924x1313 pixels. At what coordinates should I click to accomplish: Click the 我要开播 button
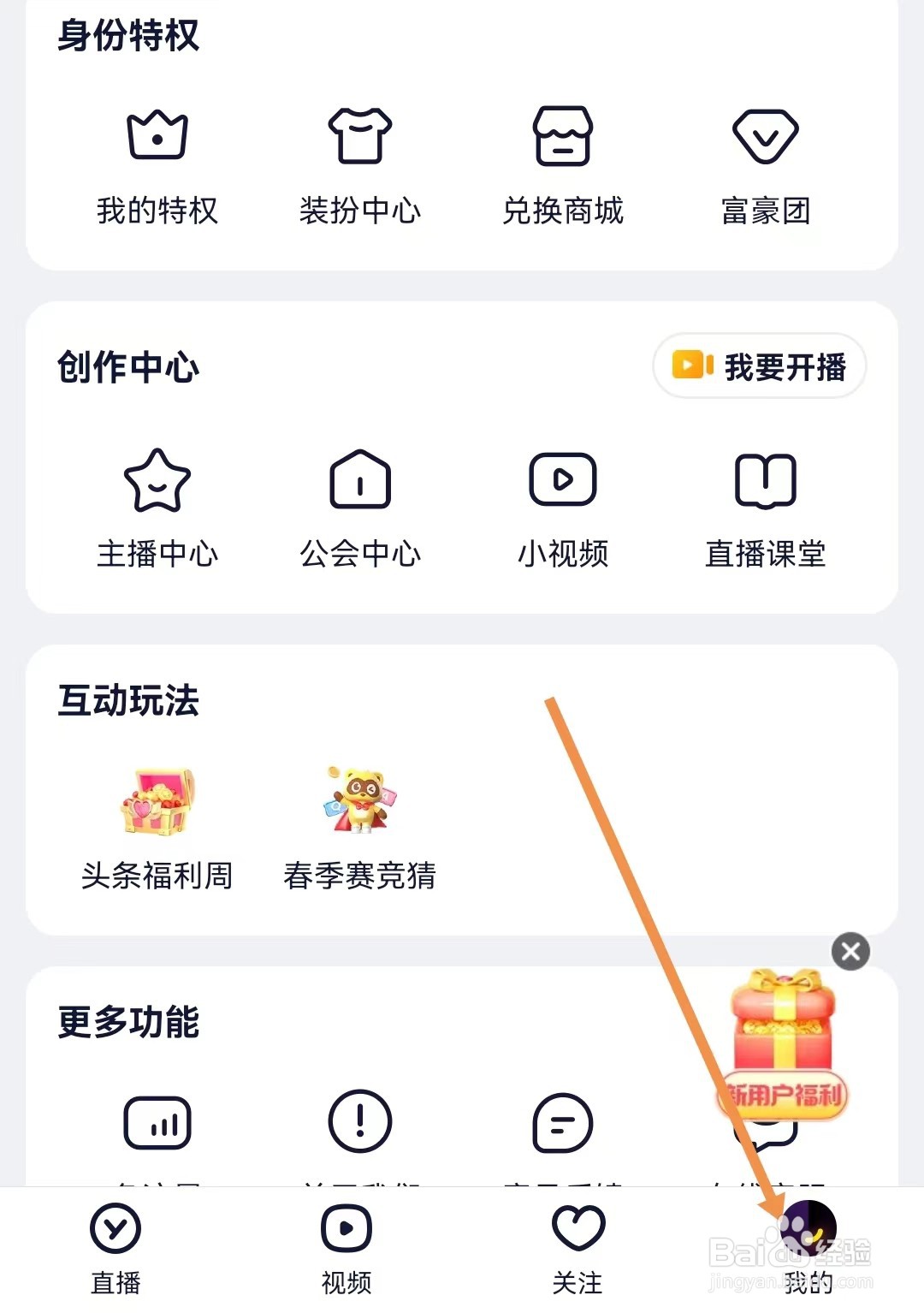pos(758,365)
